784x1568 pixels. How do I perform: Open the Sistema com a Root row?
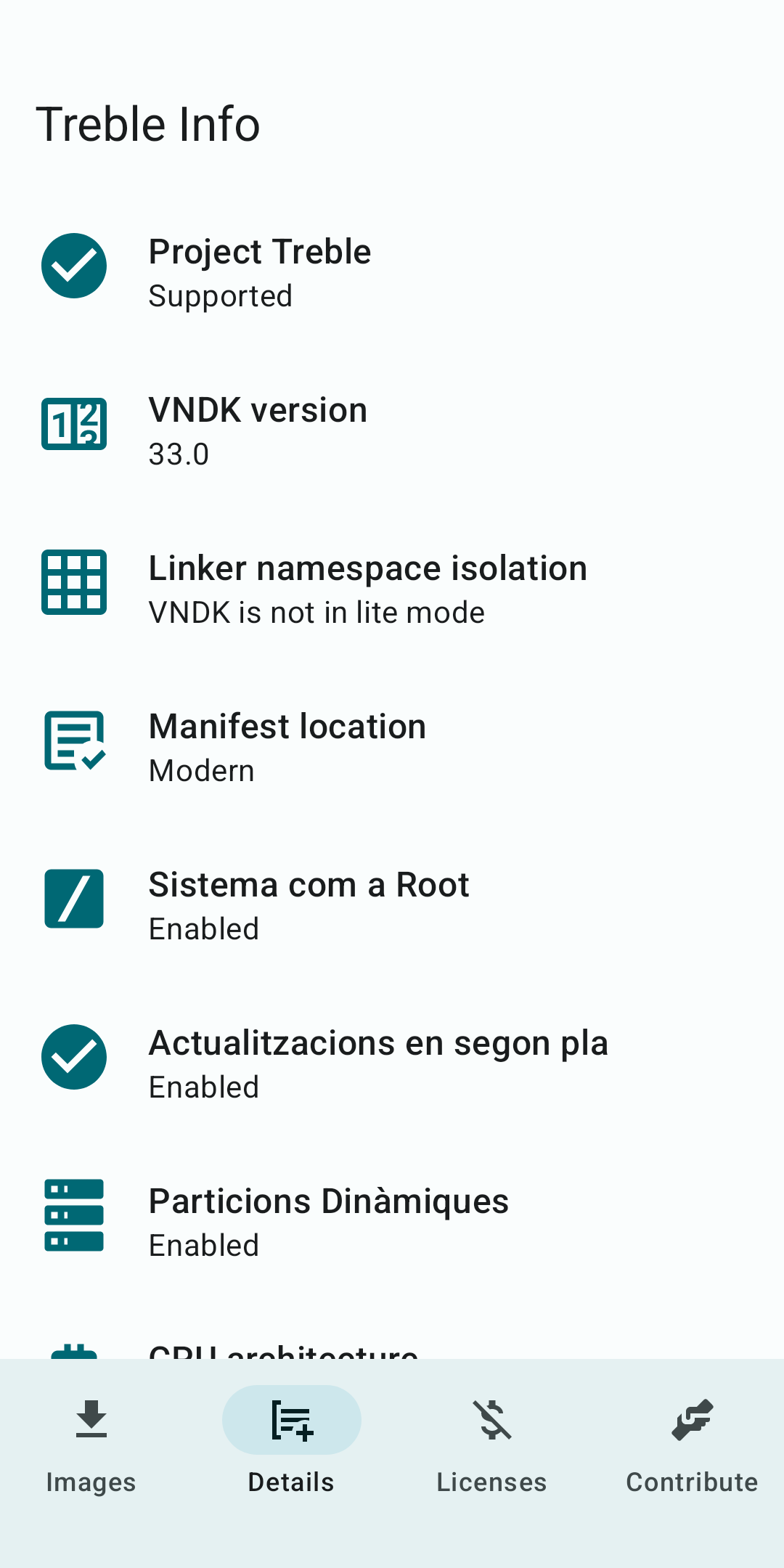(x=392, y=905)
